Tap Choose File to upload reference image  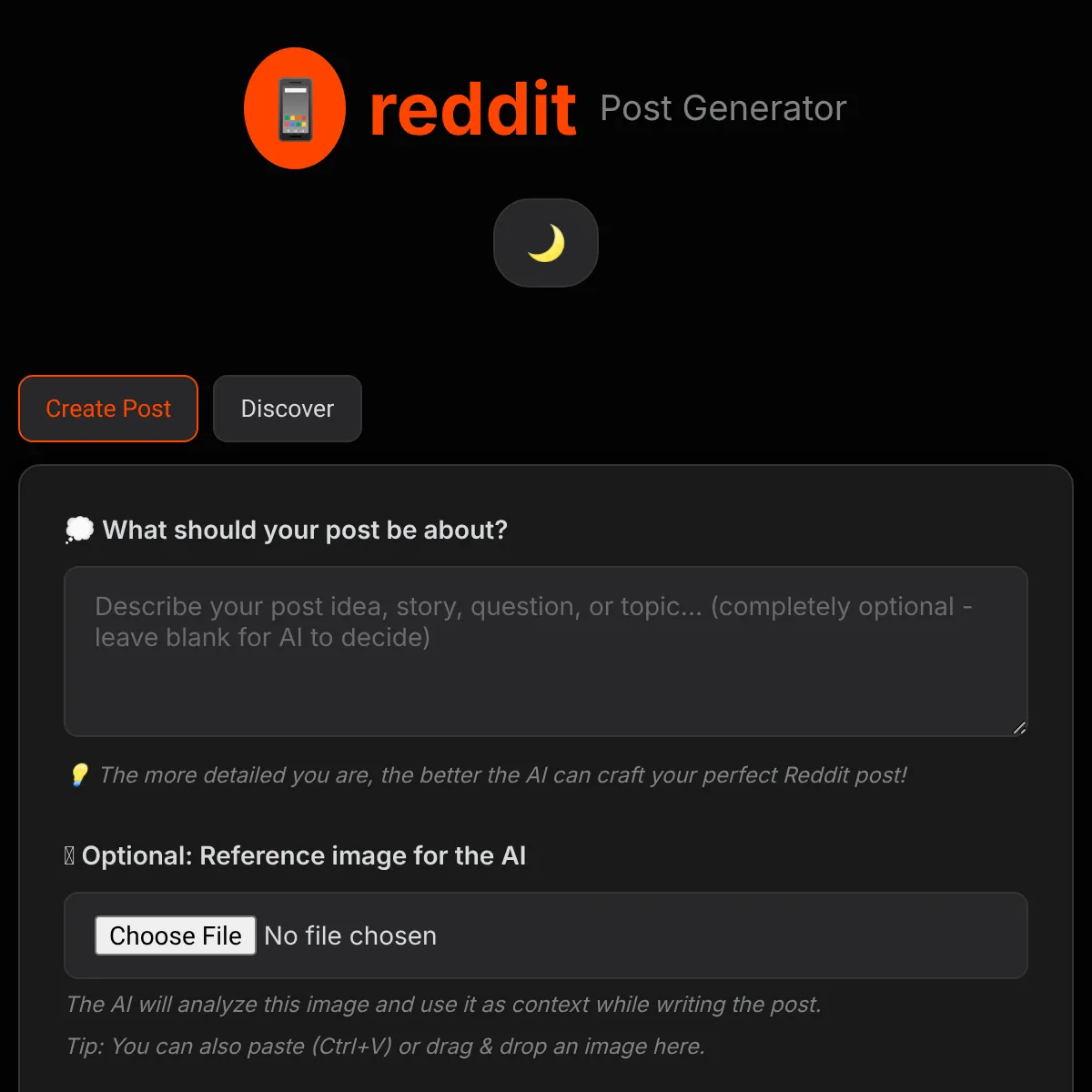(176, 935)
